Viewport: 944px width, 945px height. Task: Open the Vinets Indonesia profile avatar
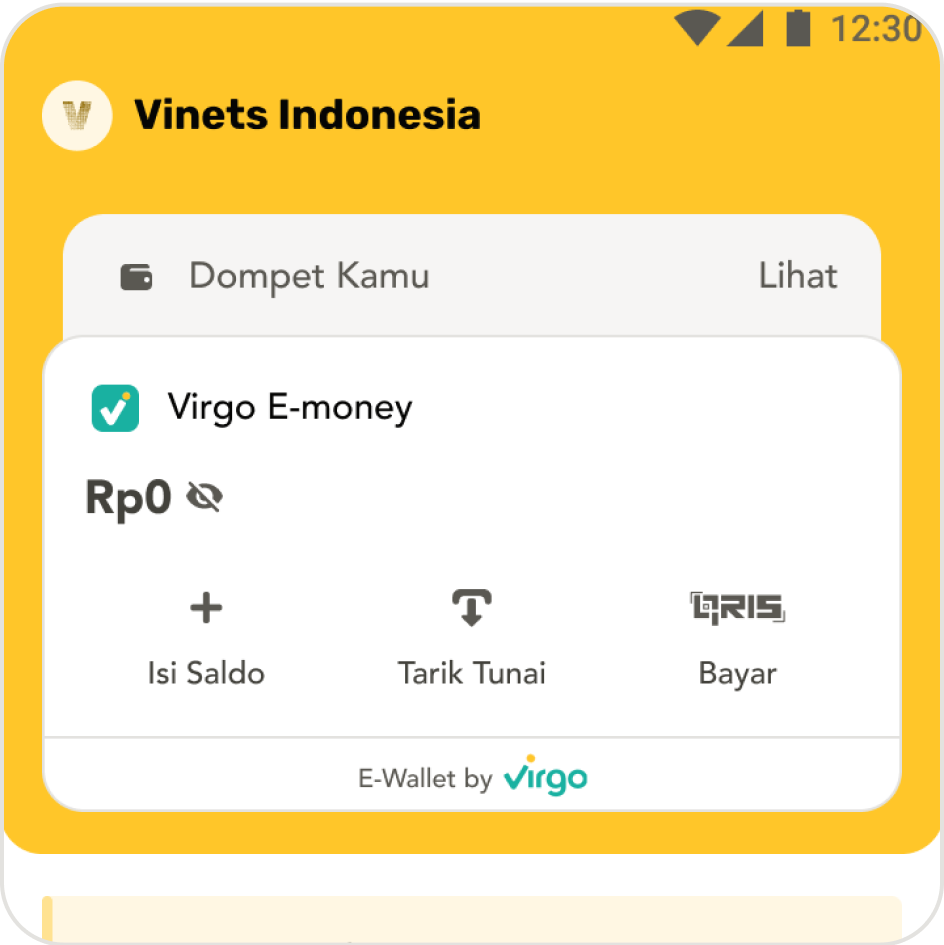(x=77, y=116)
